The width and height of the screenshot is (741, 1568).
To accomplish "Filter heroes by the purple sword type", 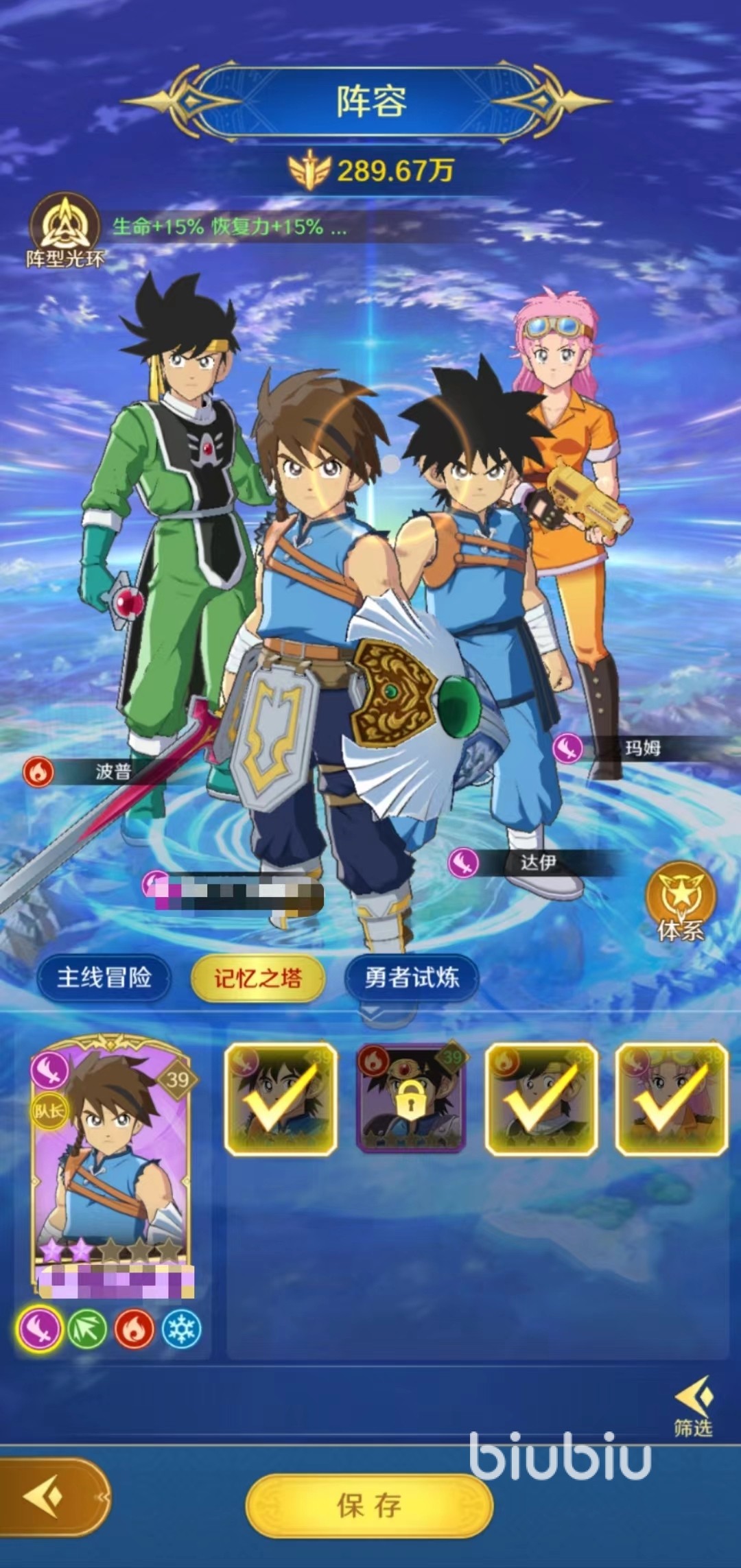I will pos(40,1329).
